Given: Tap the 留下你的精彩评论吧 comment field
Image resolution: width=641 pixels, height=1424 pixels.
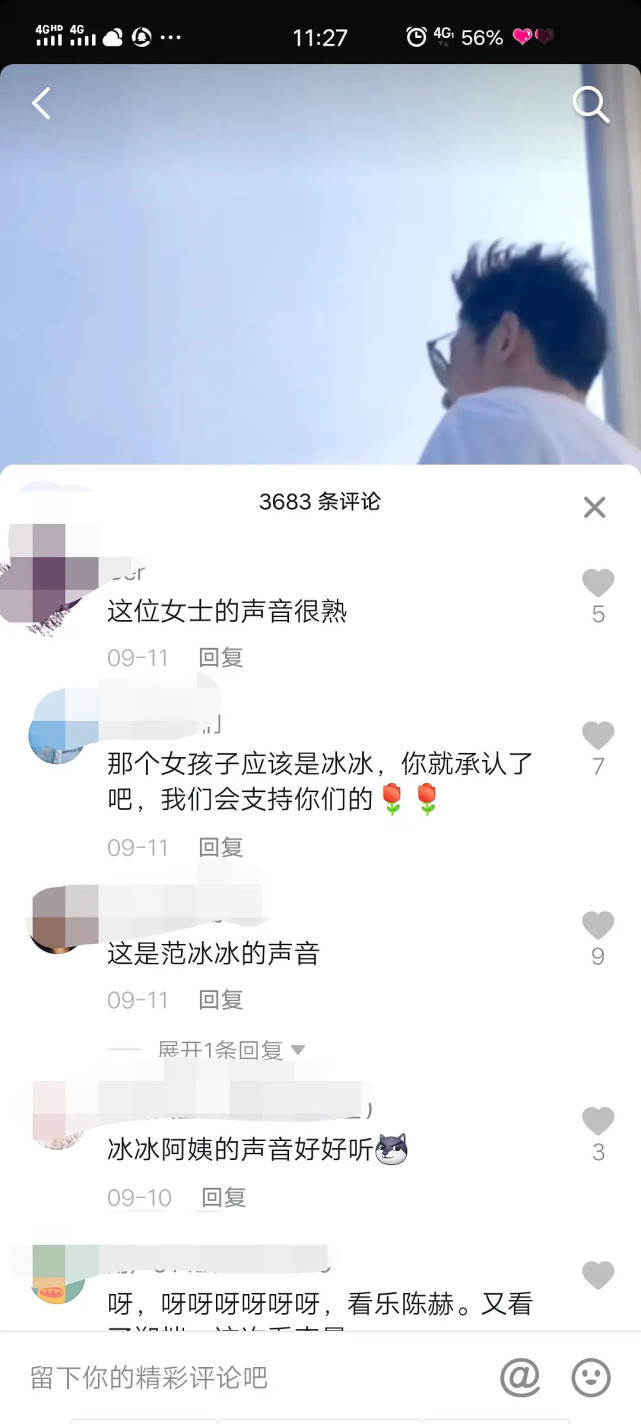Looking at the screenshot, I should pyautogui.click(x=250, y=1378).
